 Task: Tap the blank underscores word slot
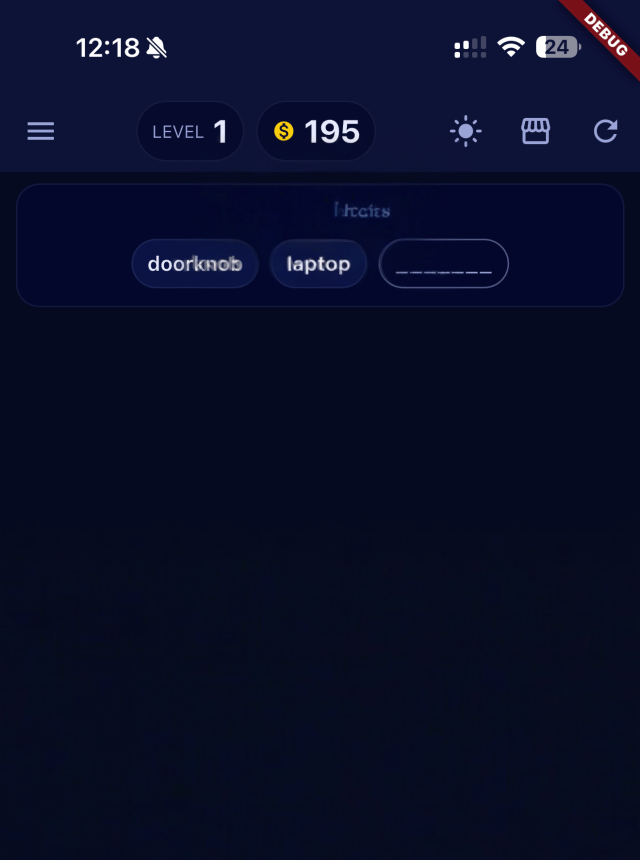pos(444,264)
